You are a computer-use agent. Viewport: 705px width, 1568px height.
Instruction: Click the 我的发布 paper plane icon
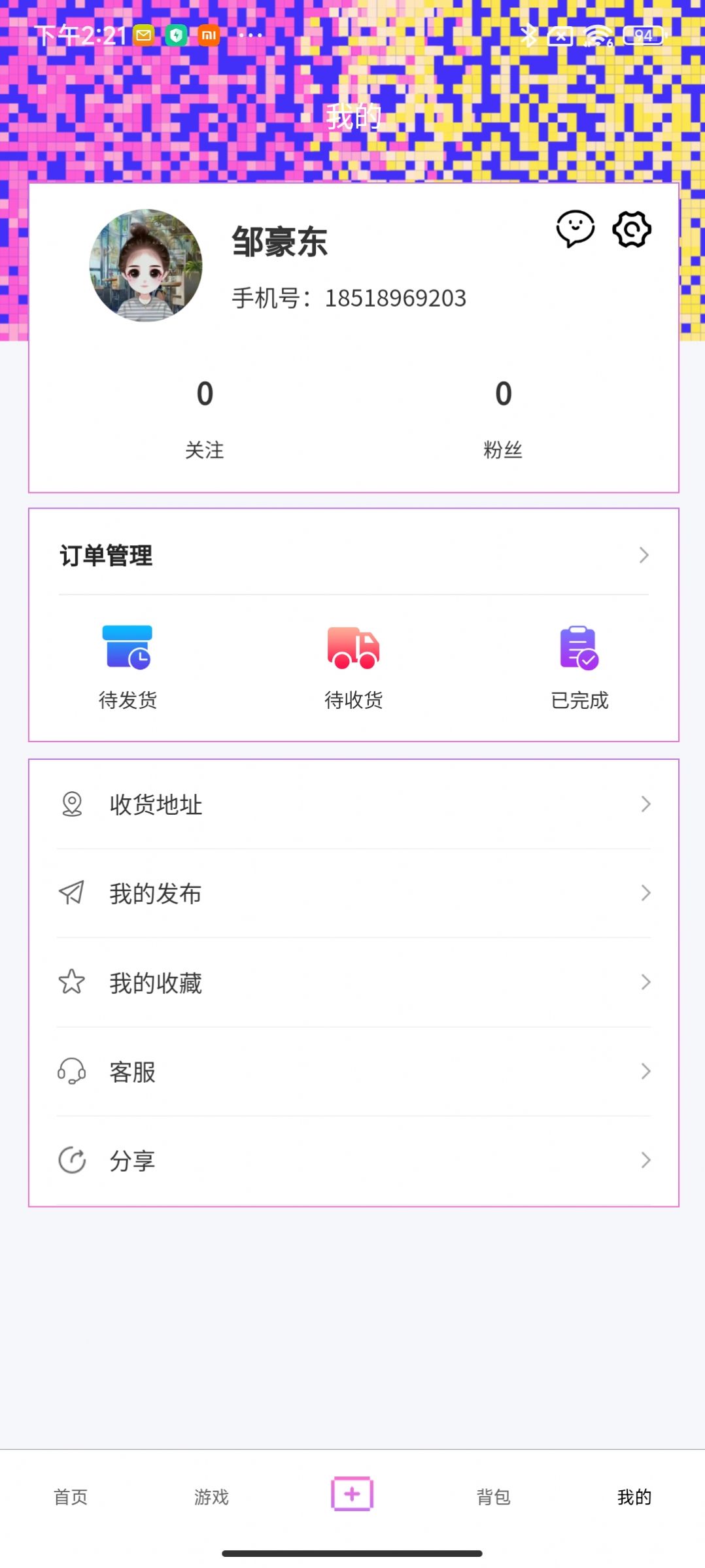[72, 893]
